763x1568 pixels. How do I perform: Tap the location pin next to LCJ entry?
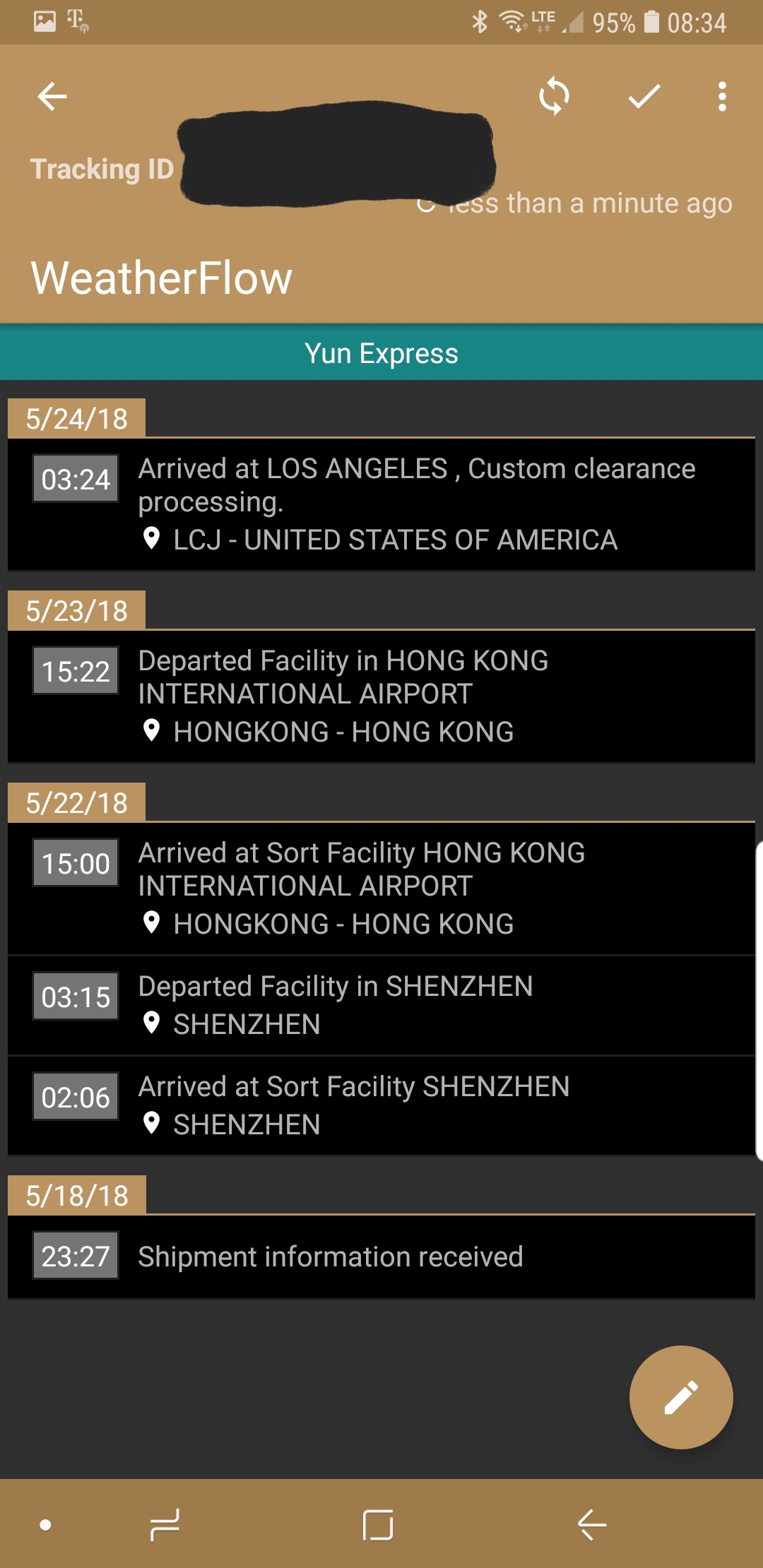(x=153, y=539)
